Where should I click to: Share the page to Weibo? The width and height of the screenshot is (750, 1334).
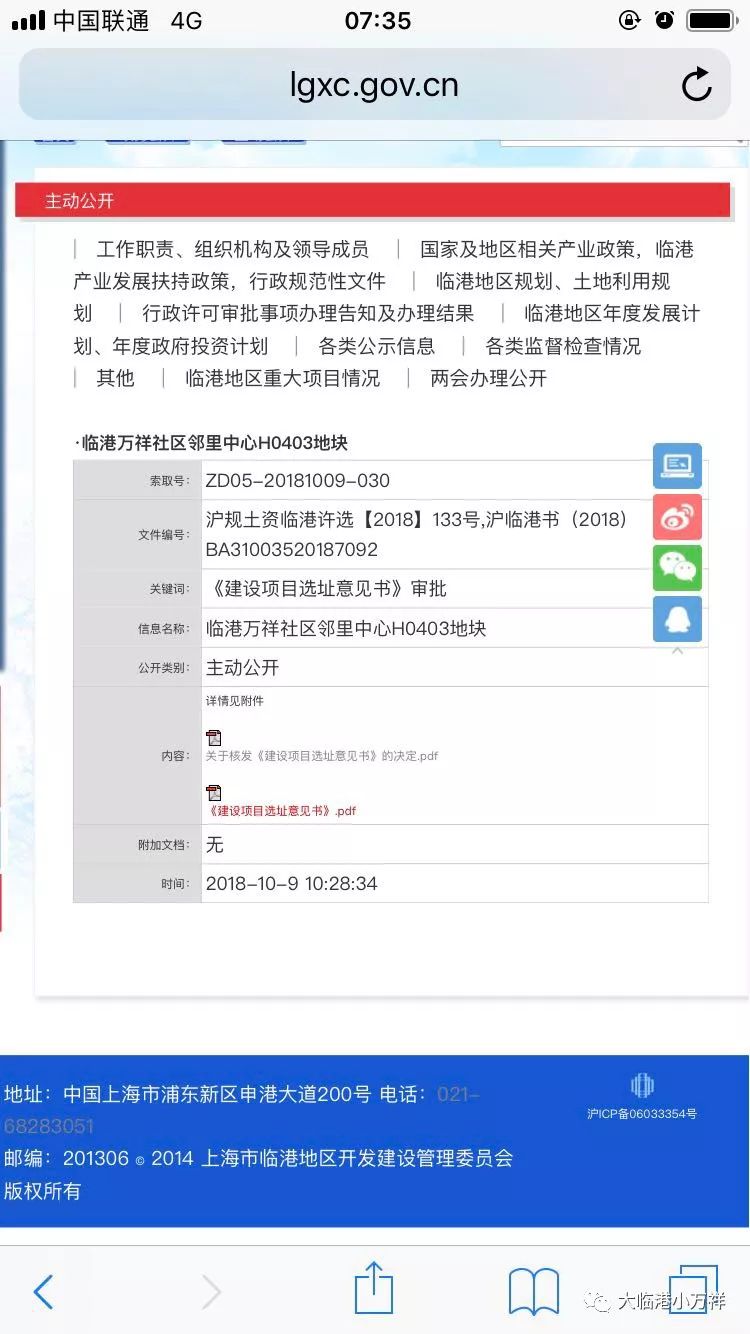point(677,517)
